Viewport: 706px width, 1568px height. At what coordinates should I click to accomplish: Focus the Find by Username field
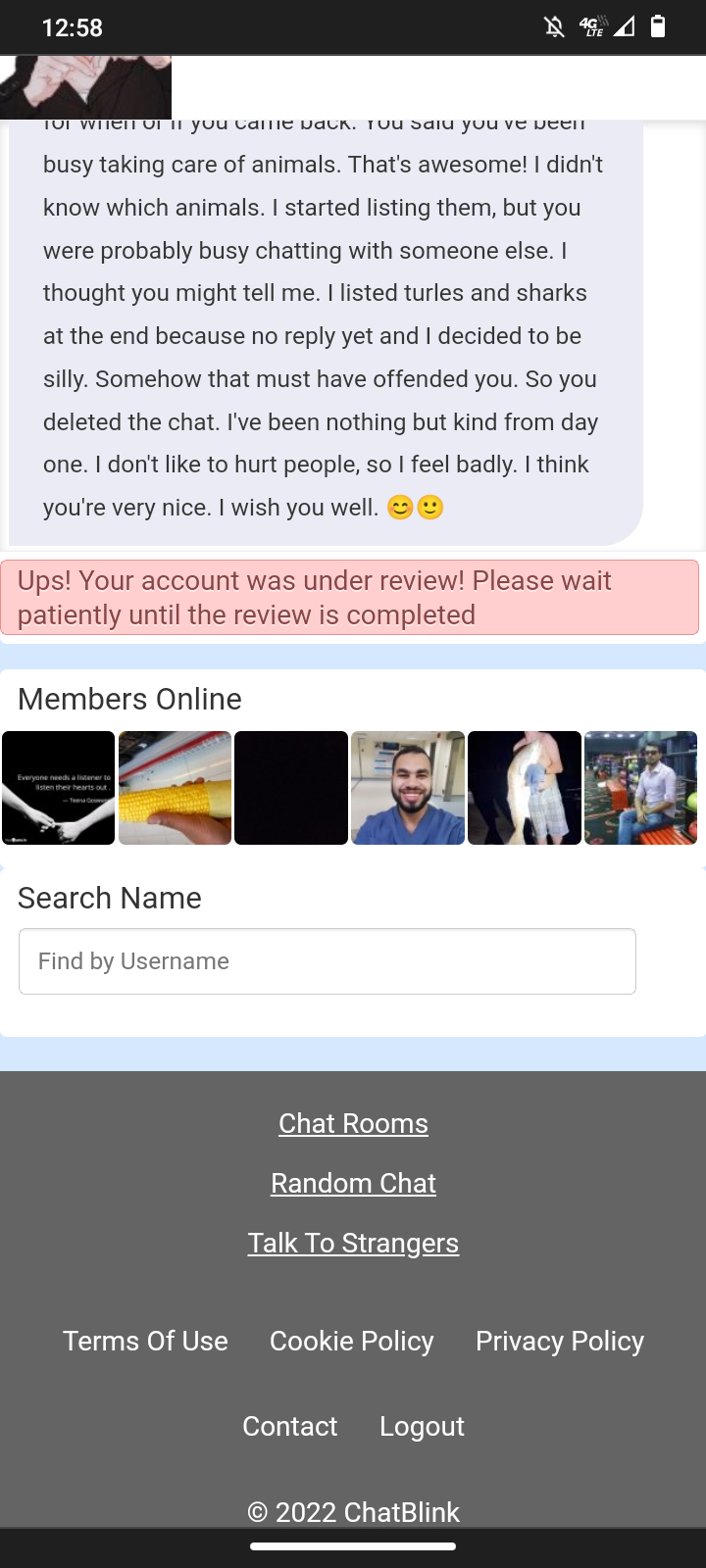(x=328, y=961)
